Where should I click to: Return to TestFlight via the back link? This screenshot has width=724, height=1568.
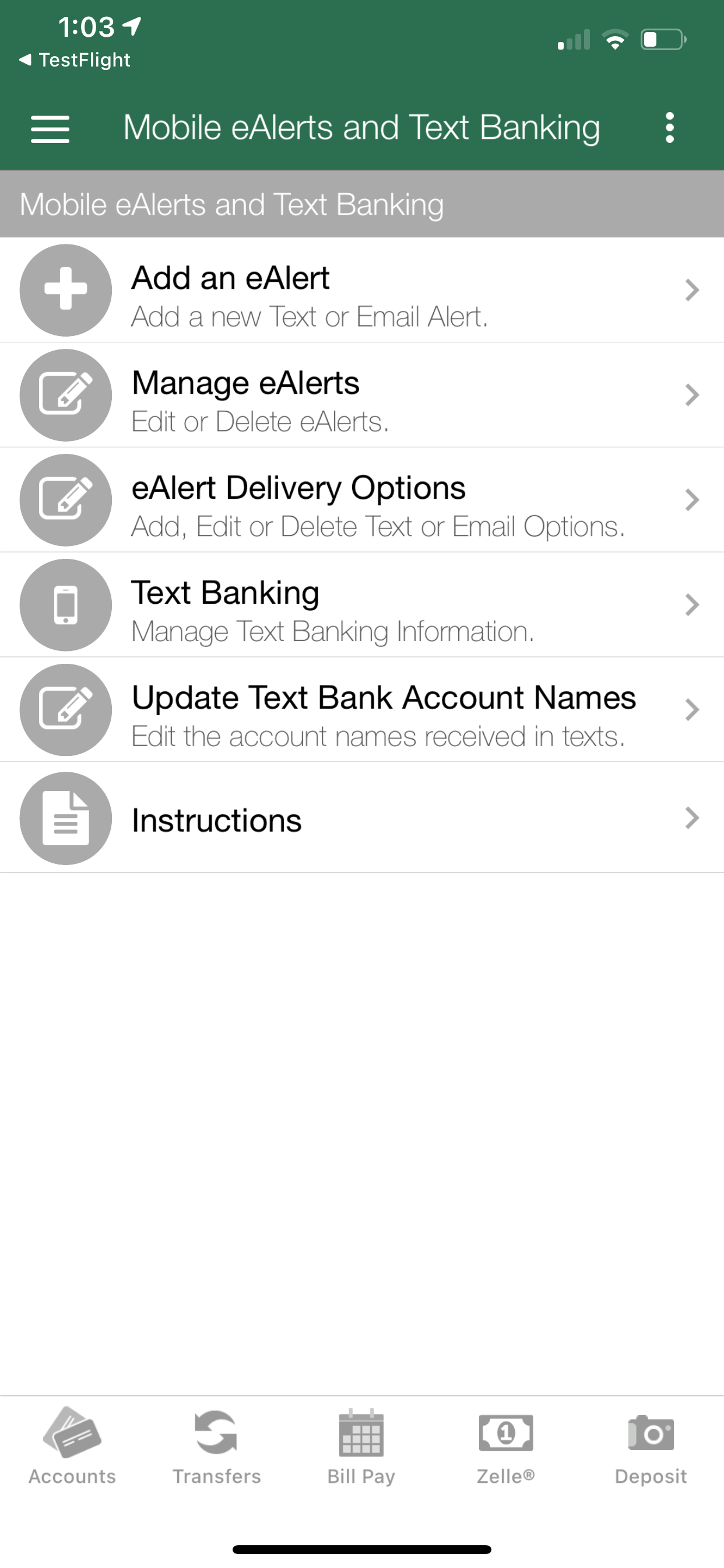74,60
